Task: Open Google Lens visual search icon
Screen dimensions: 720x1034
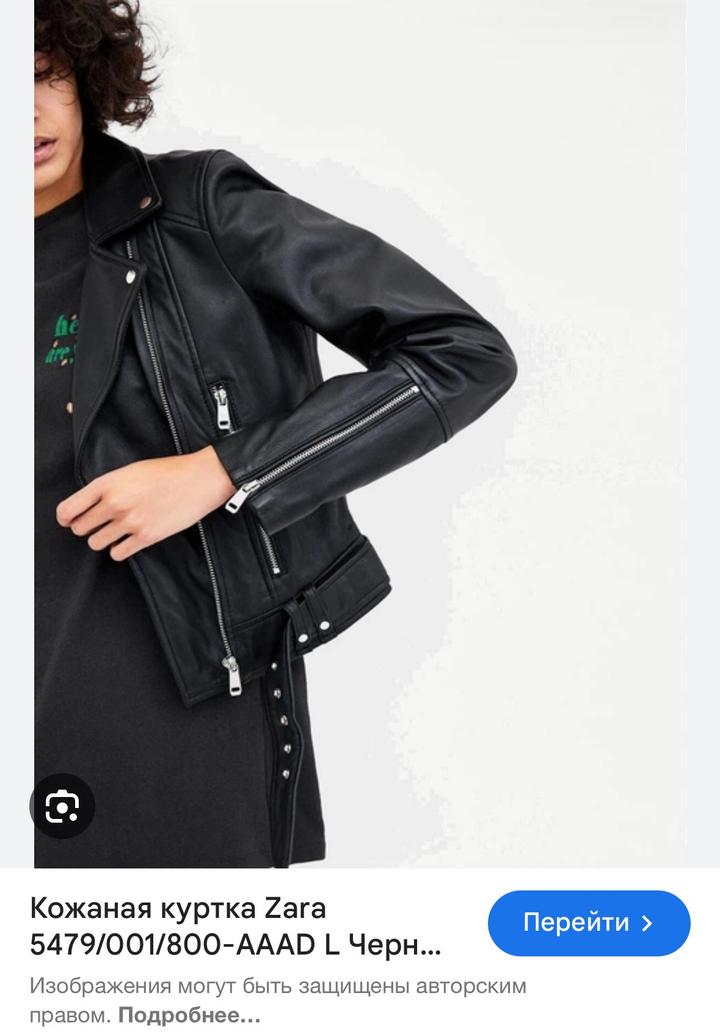Action: click(62, 805)
